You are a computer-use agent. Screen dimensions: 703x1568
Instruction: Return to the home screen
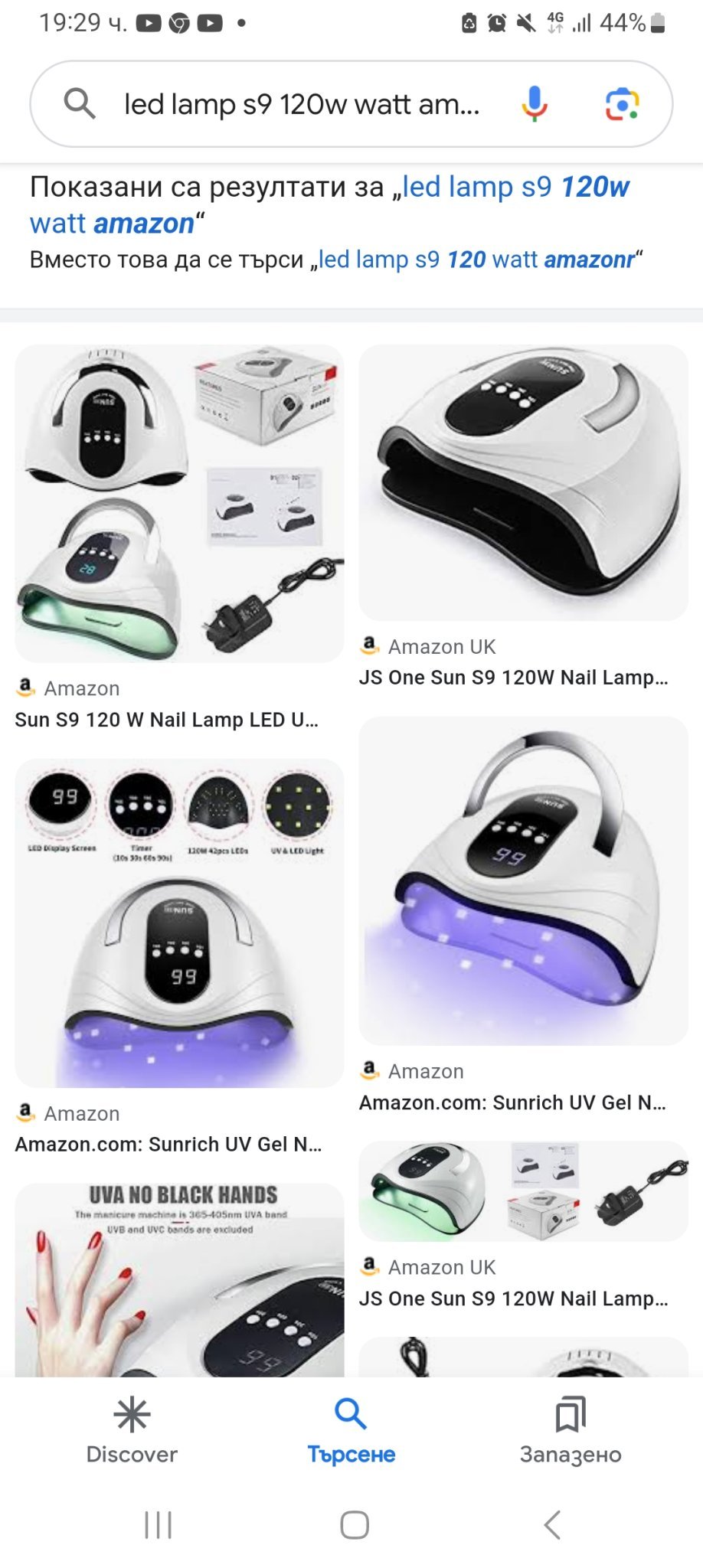coord(355,1524)
